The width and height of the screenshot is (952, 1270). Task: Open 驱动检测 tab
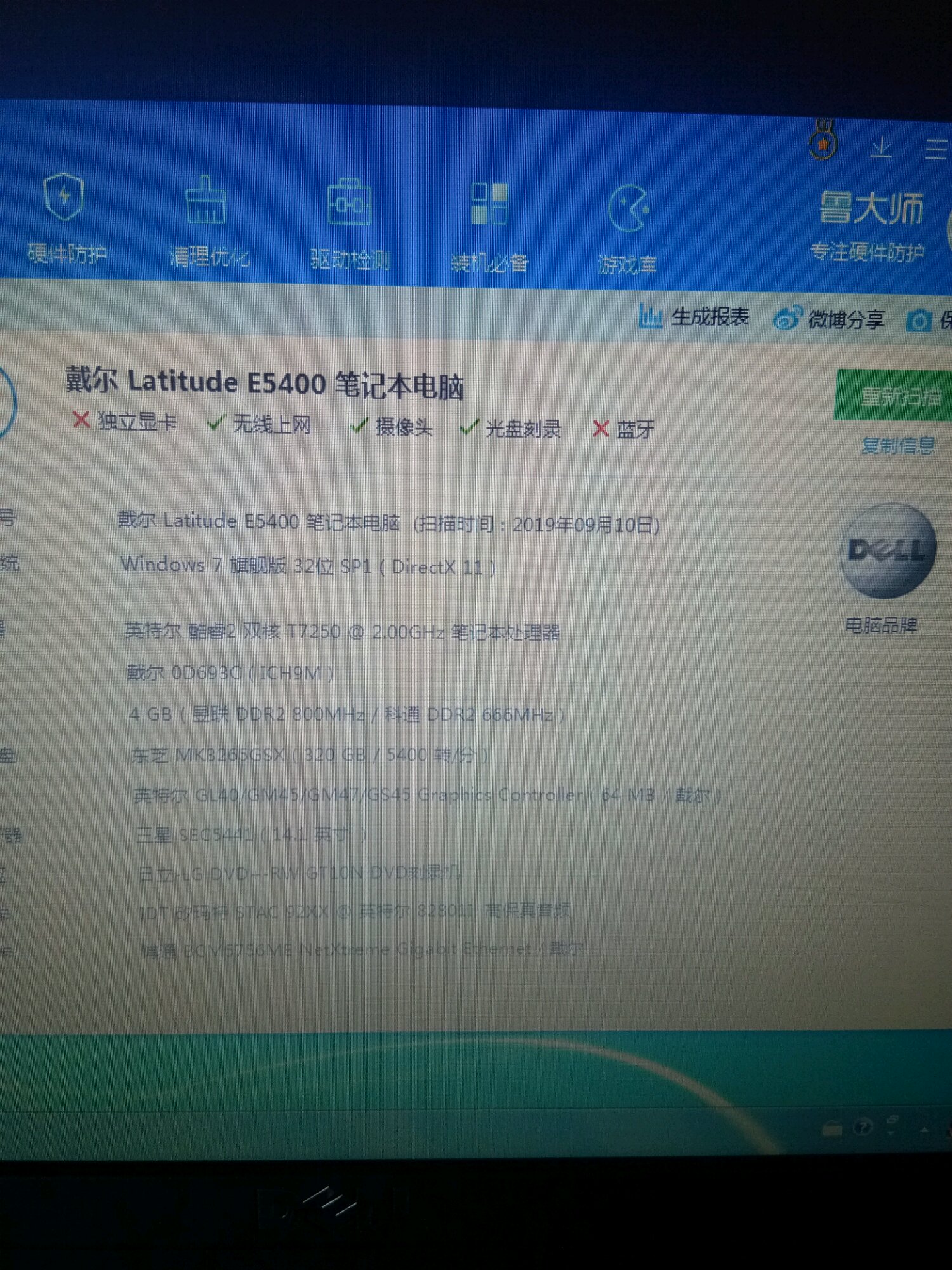pyautogui.click(x=349, y=225)
